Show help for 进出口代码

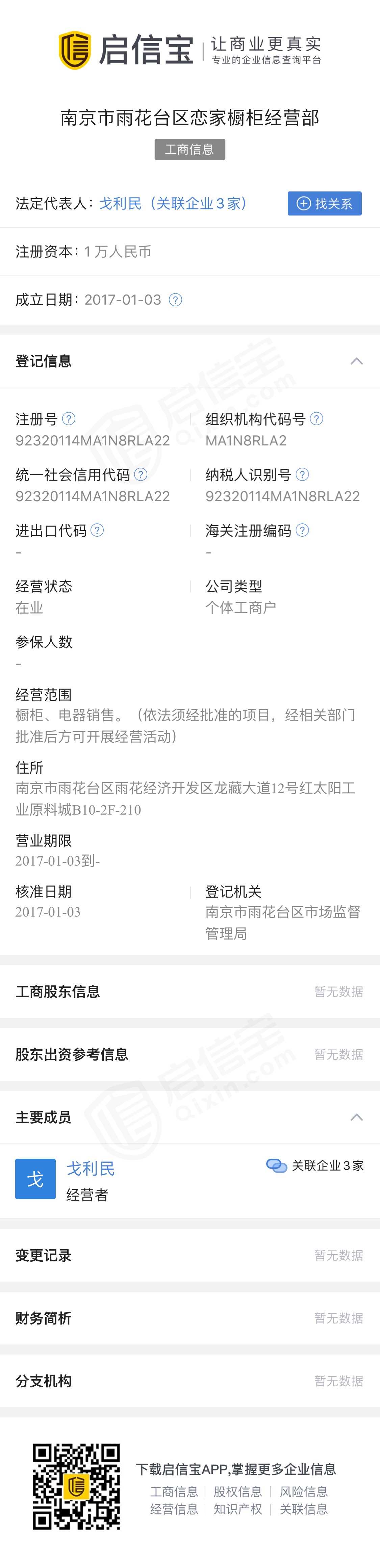pyautogui.click(x=97, y=530)
